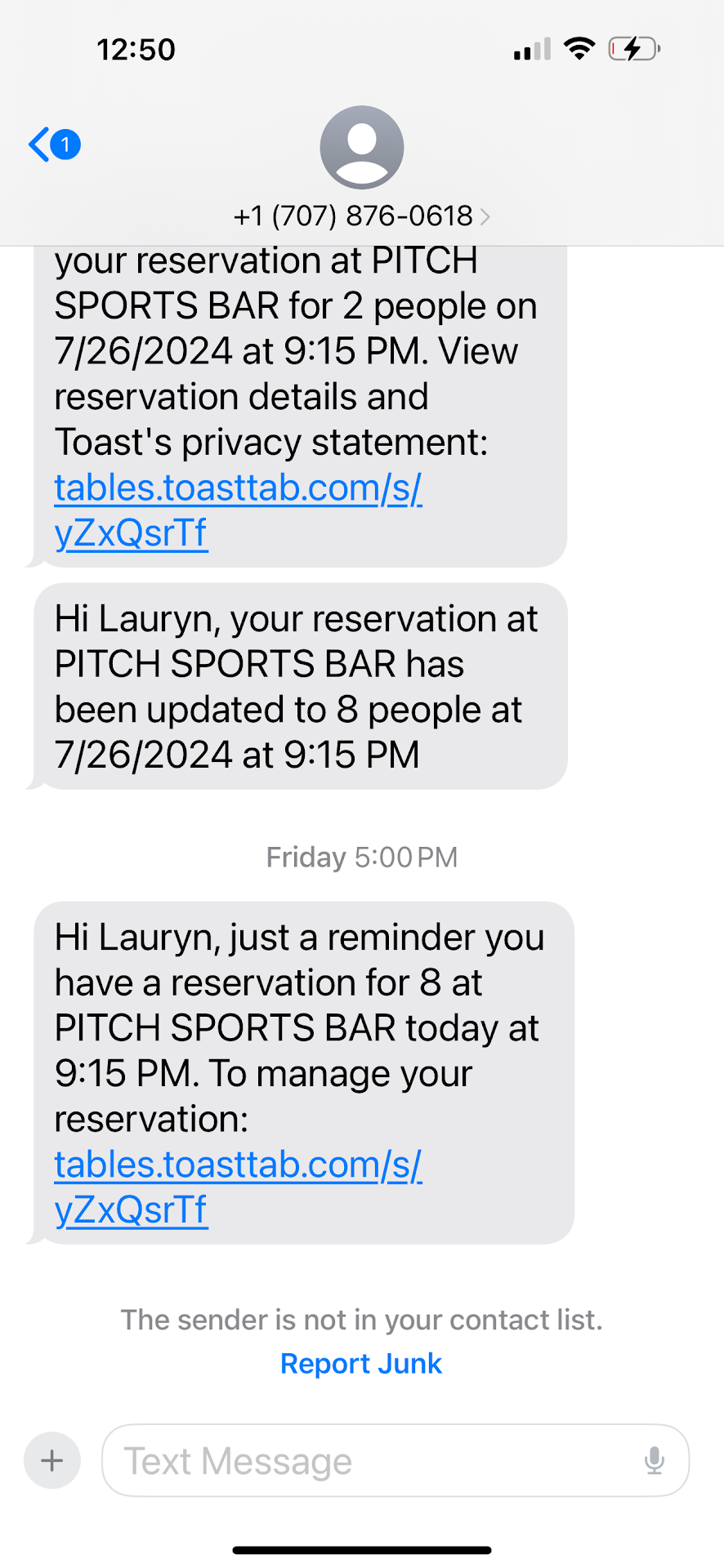Open contact details for +1 (707) 876-0618
Screen dimensions: 724x1568
tap(361, 216)
